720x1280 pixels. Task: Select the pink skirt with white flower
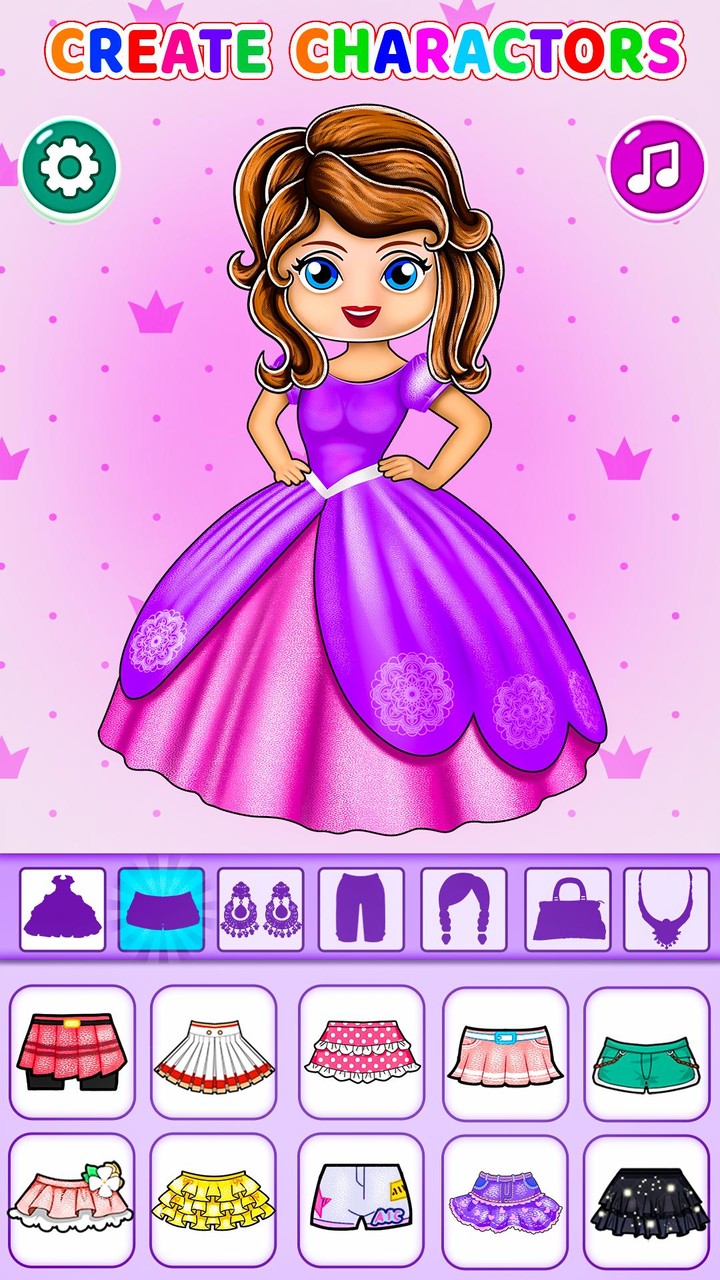(72, 1200)
